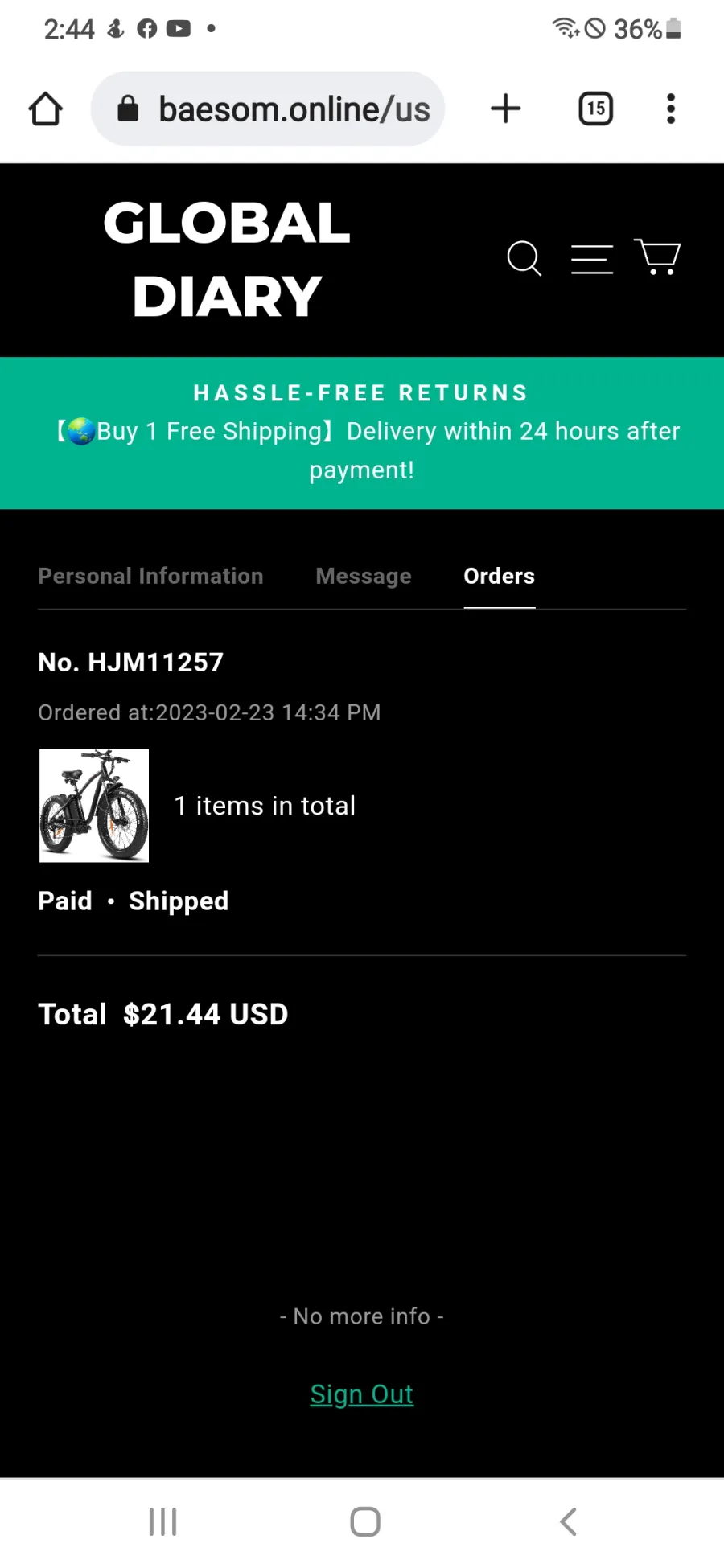The image size is (724, 1568).
Task: Select the Orders tab
Action: click(500, 576)
